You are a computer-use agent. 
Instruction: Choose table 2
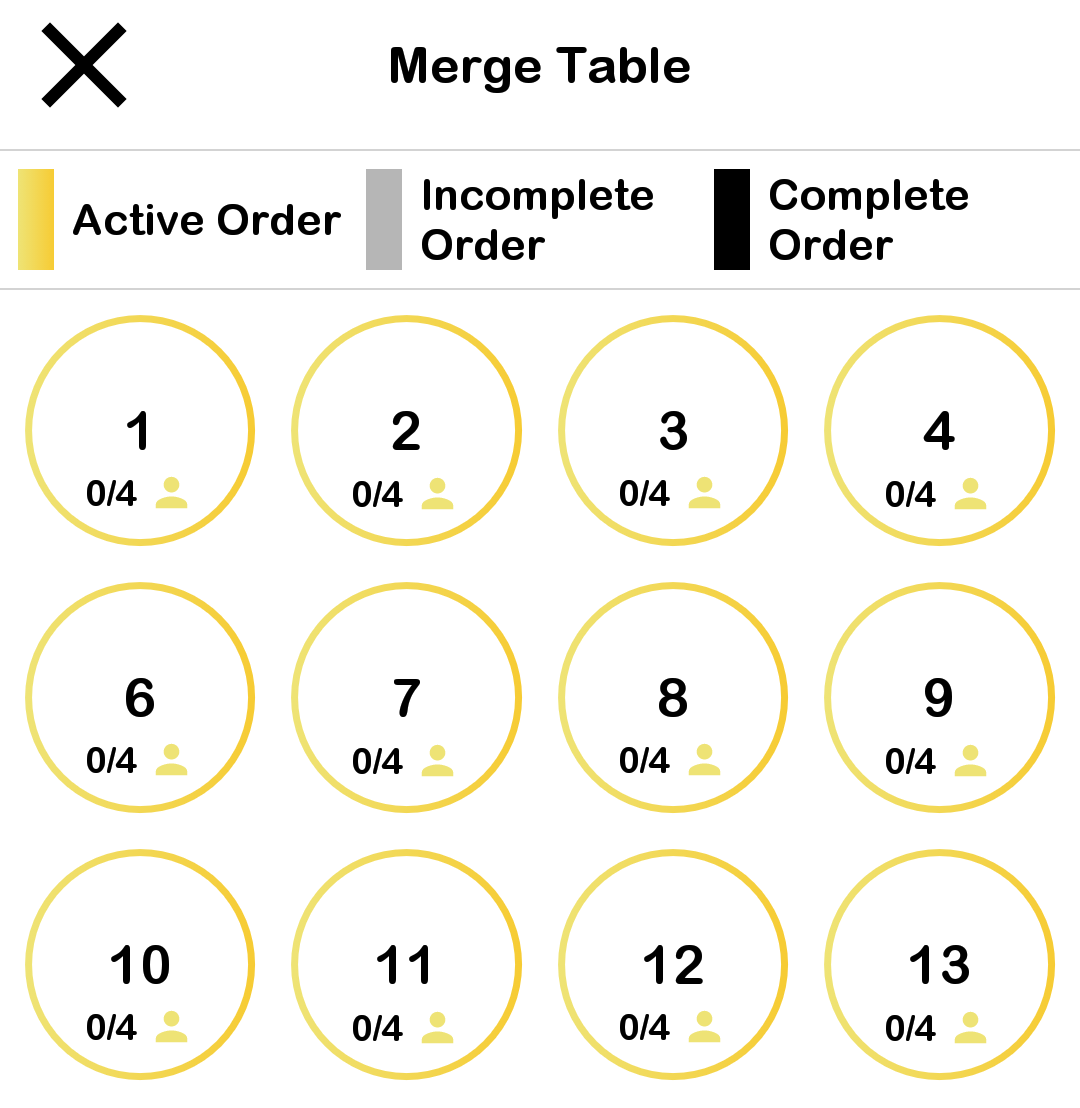tap(407, 431)
